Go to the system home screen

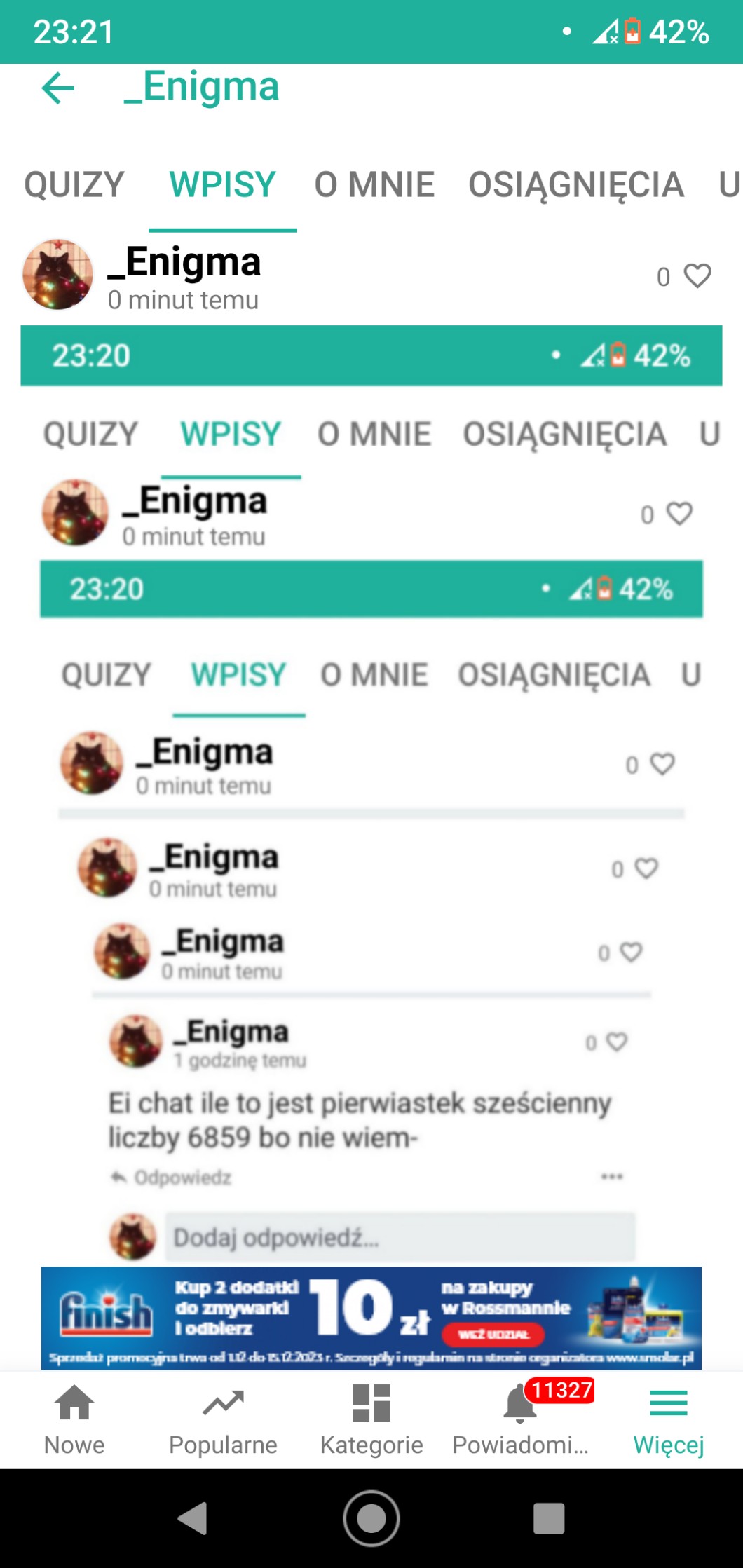pos(371,1518)
